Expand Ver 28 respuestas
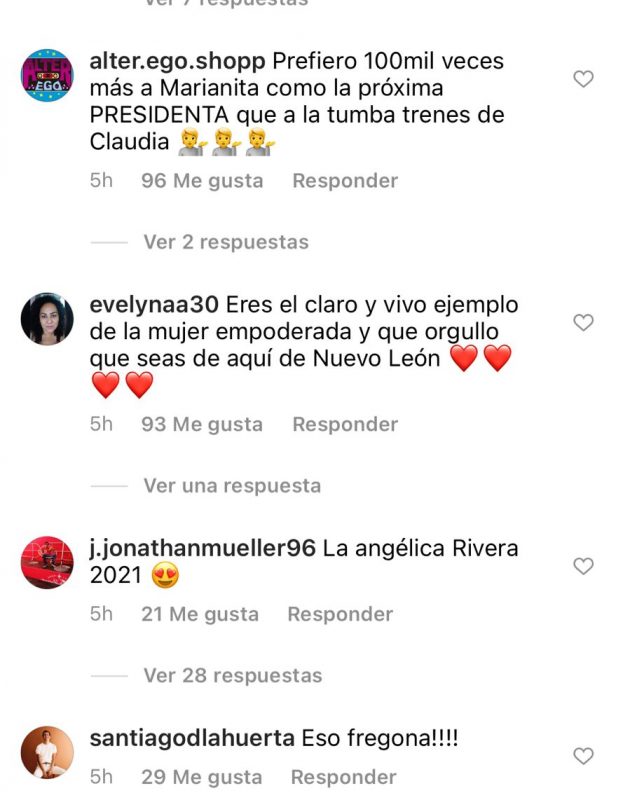 [x=232, y=676]
